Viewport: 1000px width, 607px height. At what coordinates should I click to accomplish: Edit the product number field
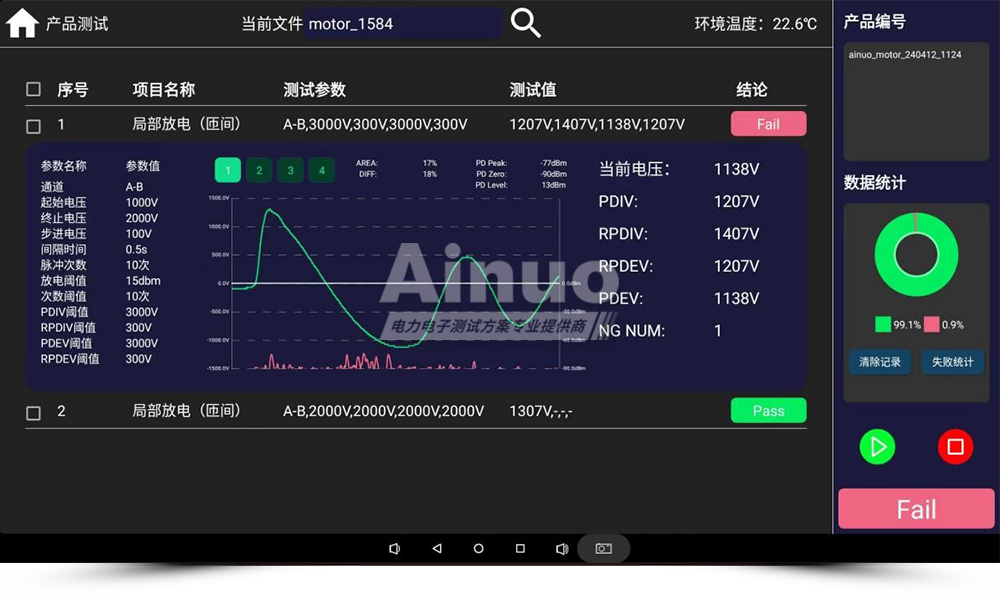[x=916, y=100]
